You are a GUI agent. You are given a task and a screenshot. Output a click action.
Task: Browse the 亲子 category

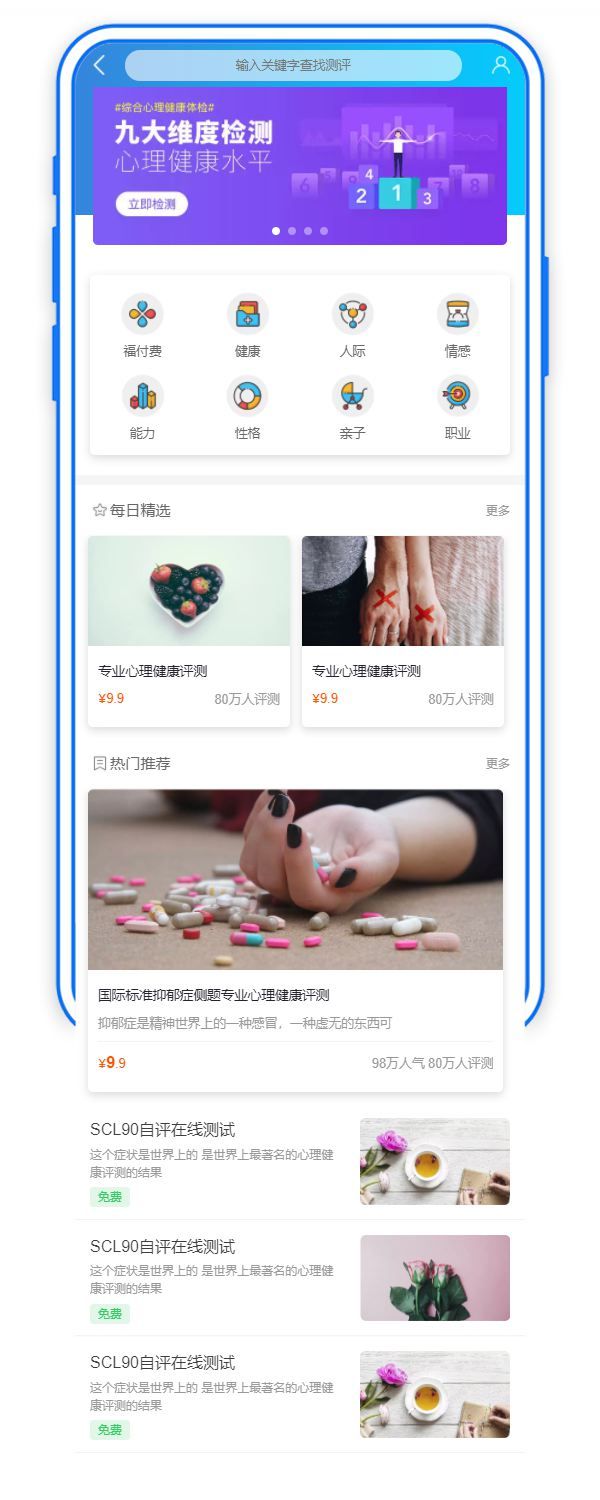[x=352, y=407]
